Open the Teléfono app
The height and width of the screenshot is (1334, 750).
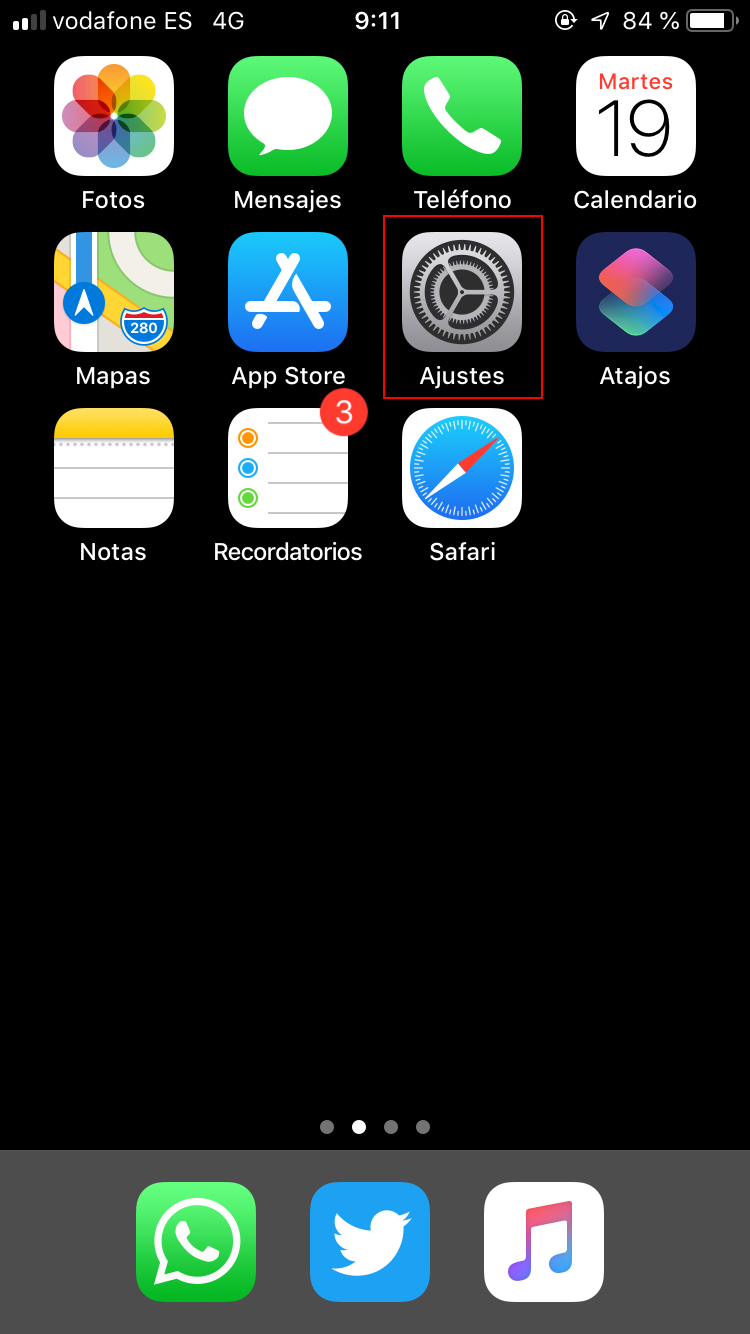(x=462, y=116)
